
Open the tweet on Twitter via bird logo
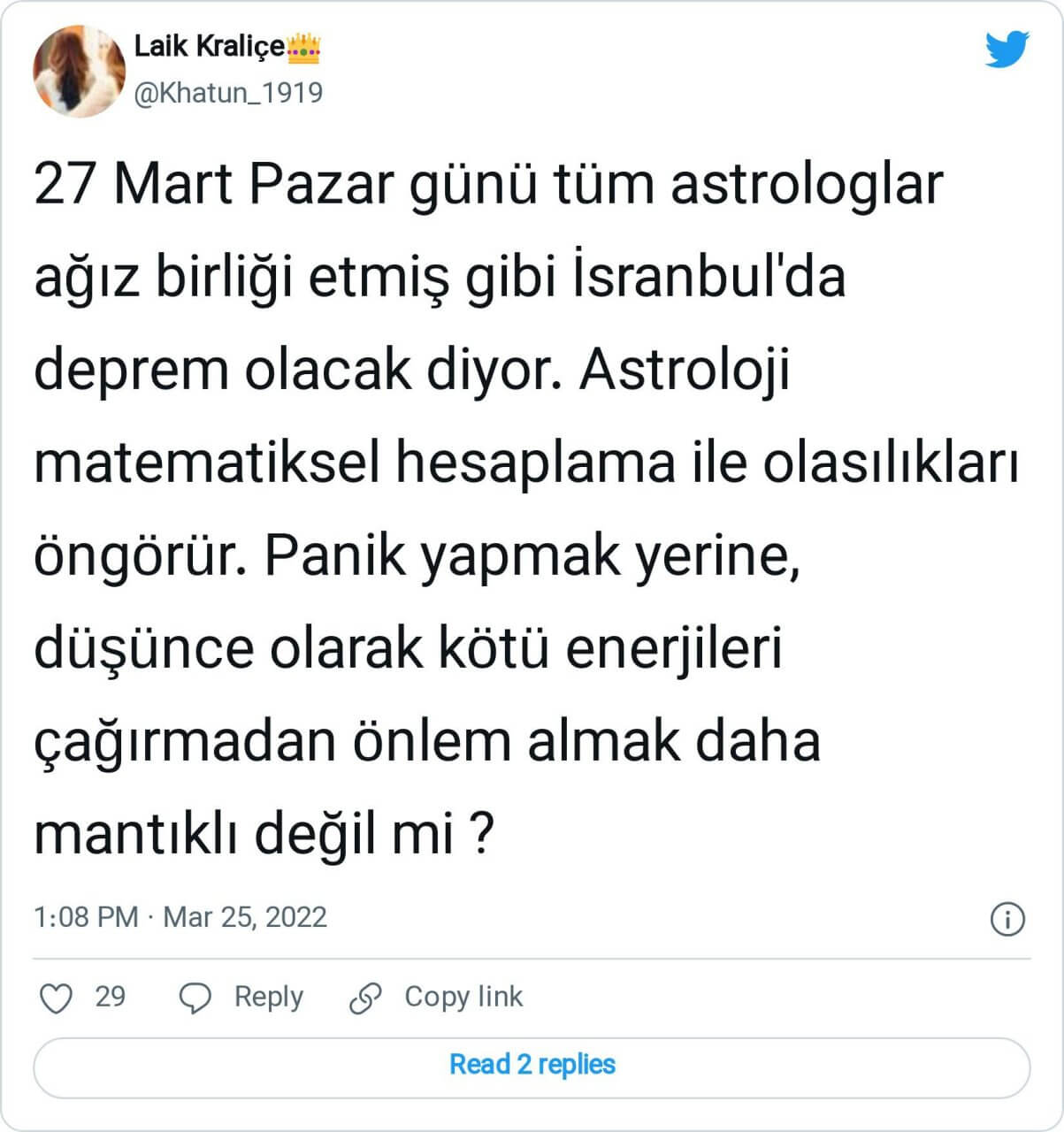pos(1007,50)
